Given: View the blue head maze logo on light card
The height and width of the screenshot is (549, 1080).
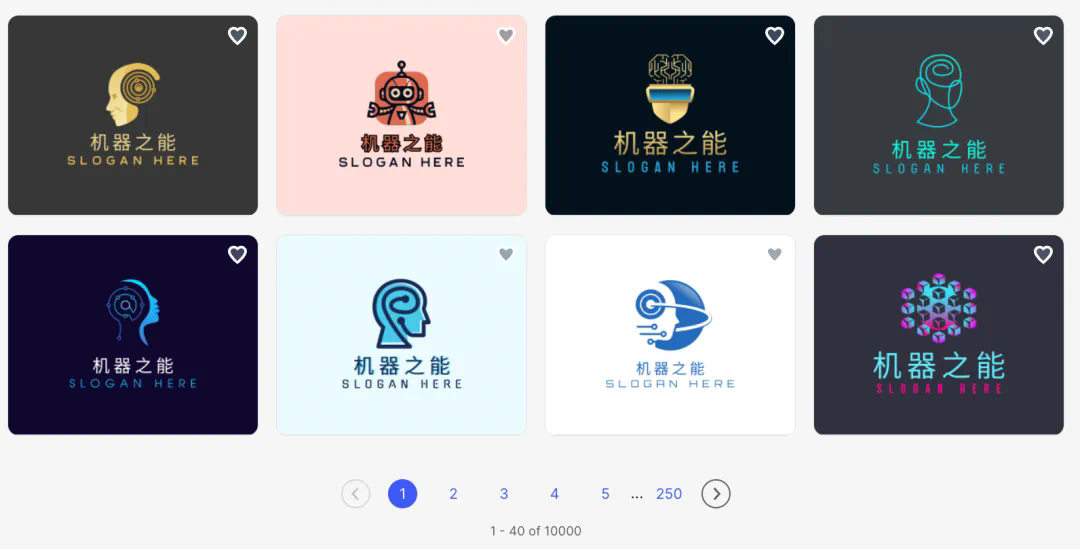Looking at the screenshot, I should pyautogui.click(x=401, y=335).
